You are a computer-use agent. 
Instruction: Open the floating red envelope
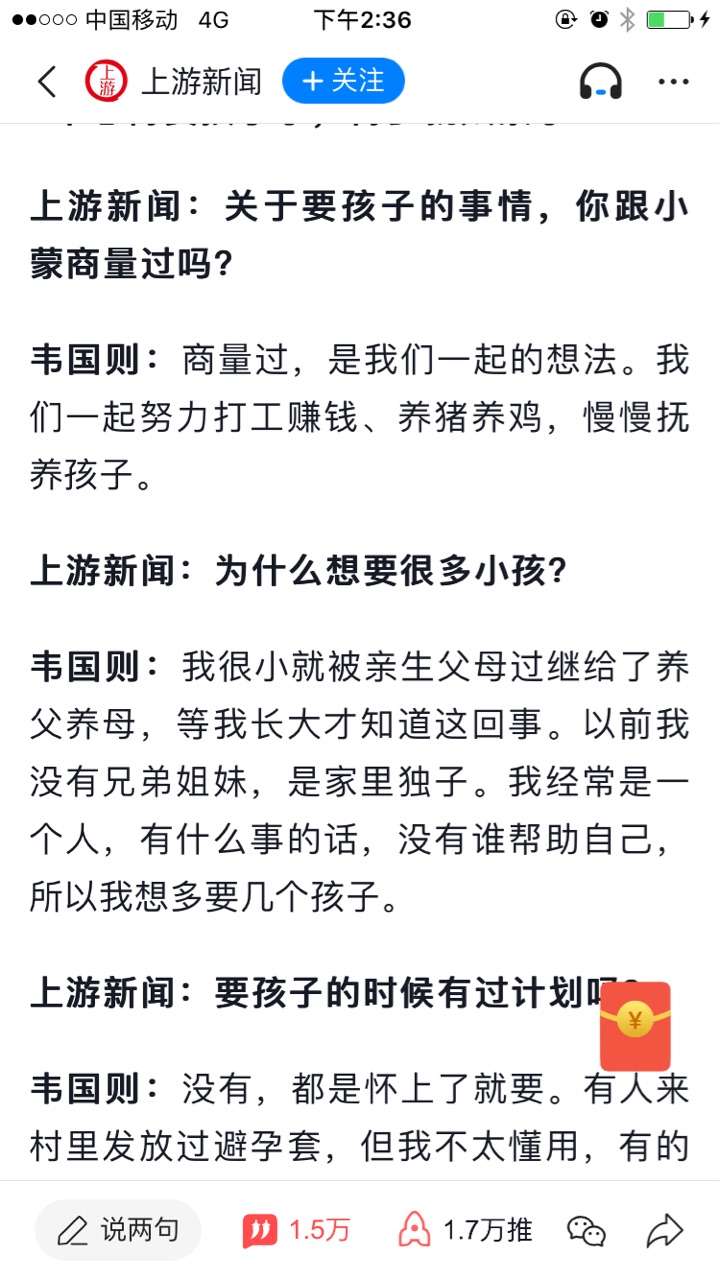[x=635, y=1026]
